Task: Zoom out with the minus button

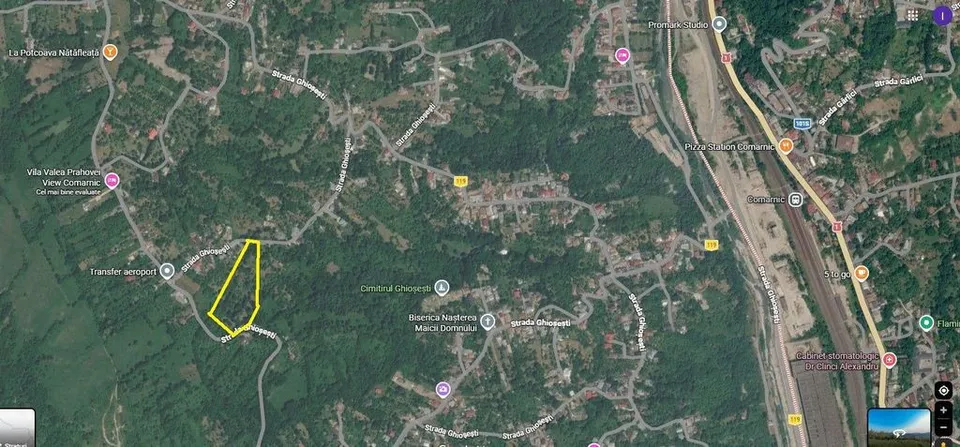Action: pos(943,426)
